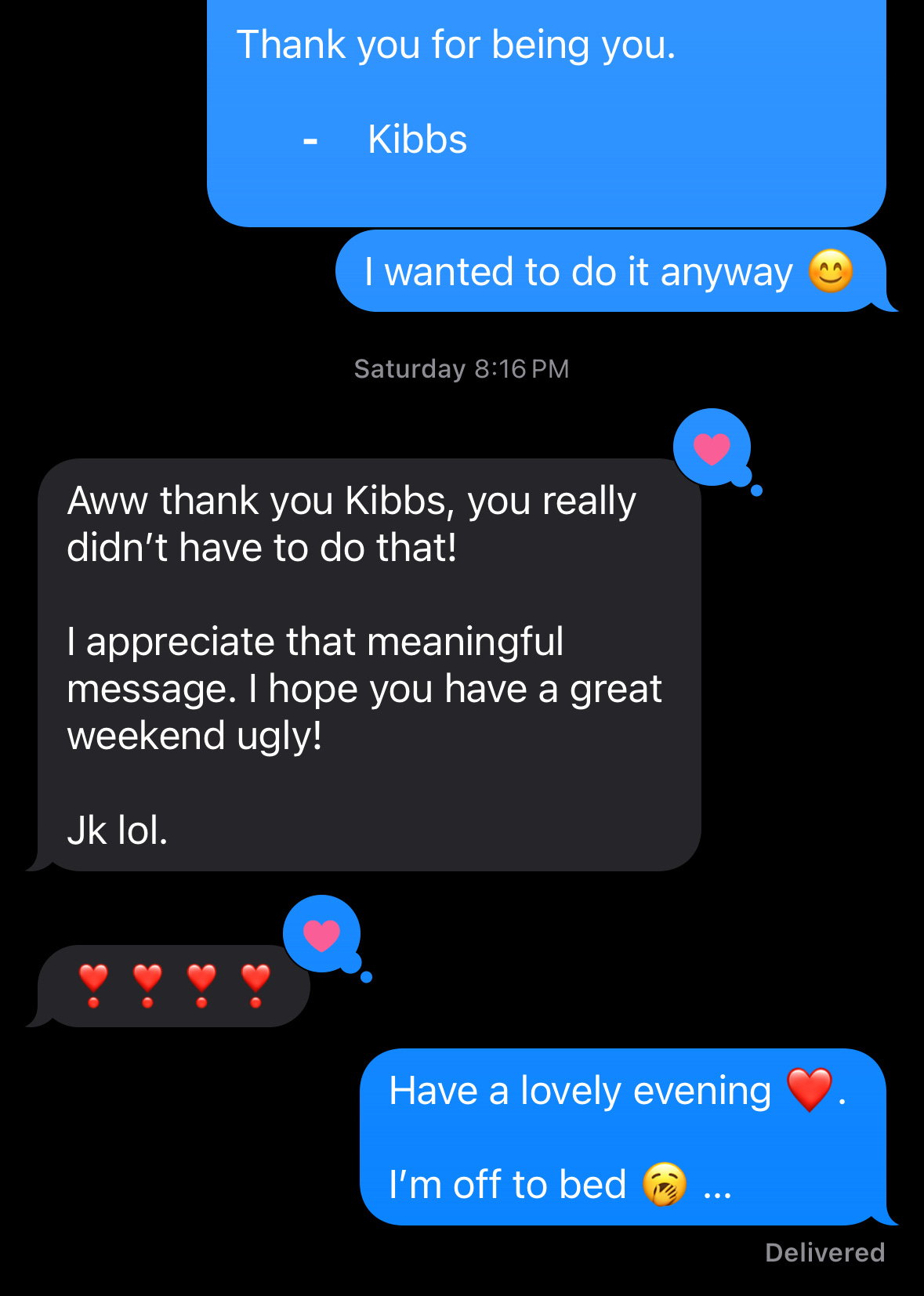
Task: Open the heart reaction on the four-hearts message
Action: [x=321, y=934]
